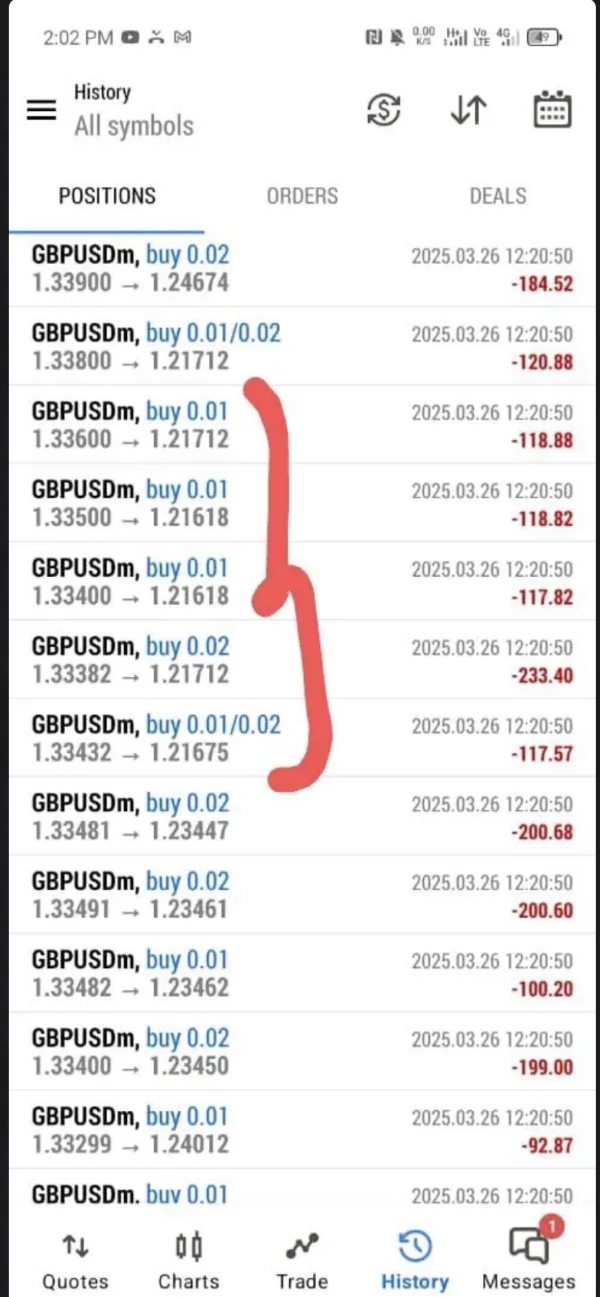Switch to the Trade tab
This screenshot has height=1297, width=600.
(x=302, y=1260)
